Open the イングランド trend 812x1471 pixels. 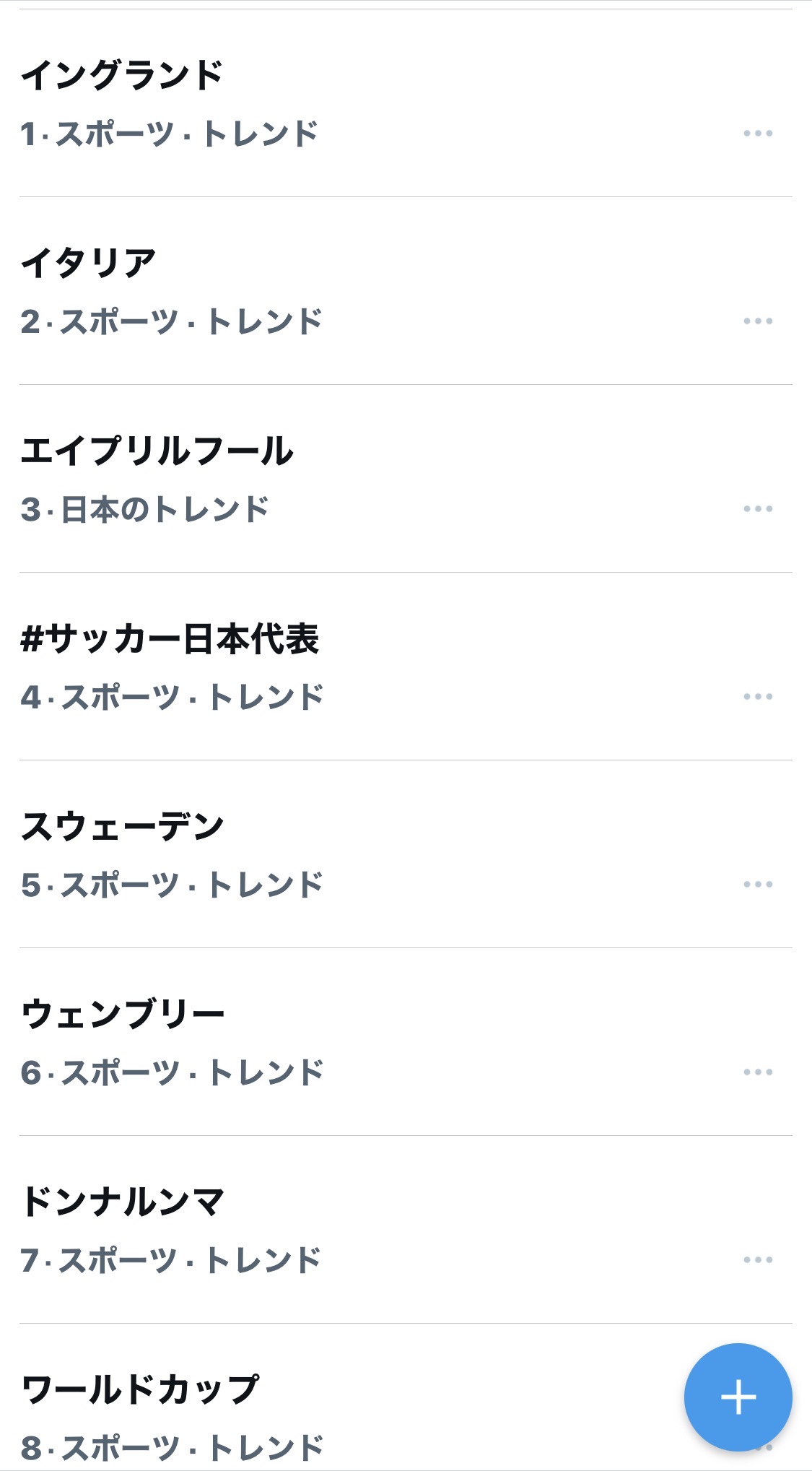123,76
